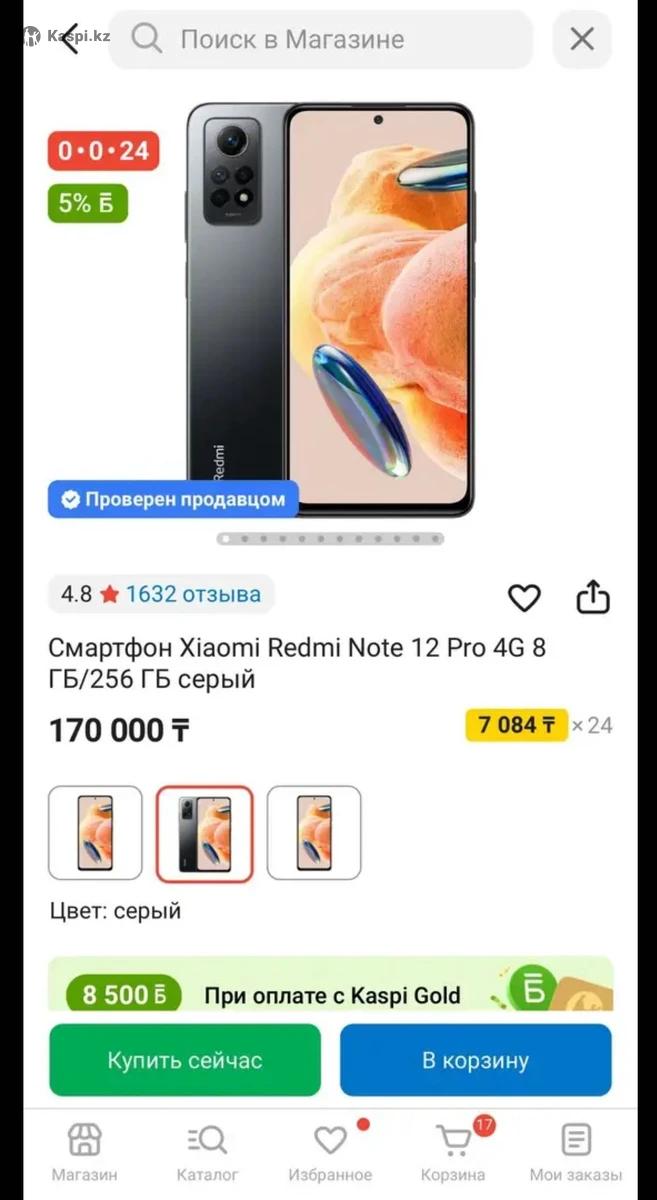Open the Корзина tab

[453, 1152]
